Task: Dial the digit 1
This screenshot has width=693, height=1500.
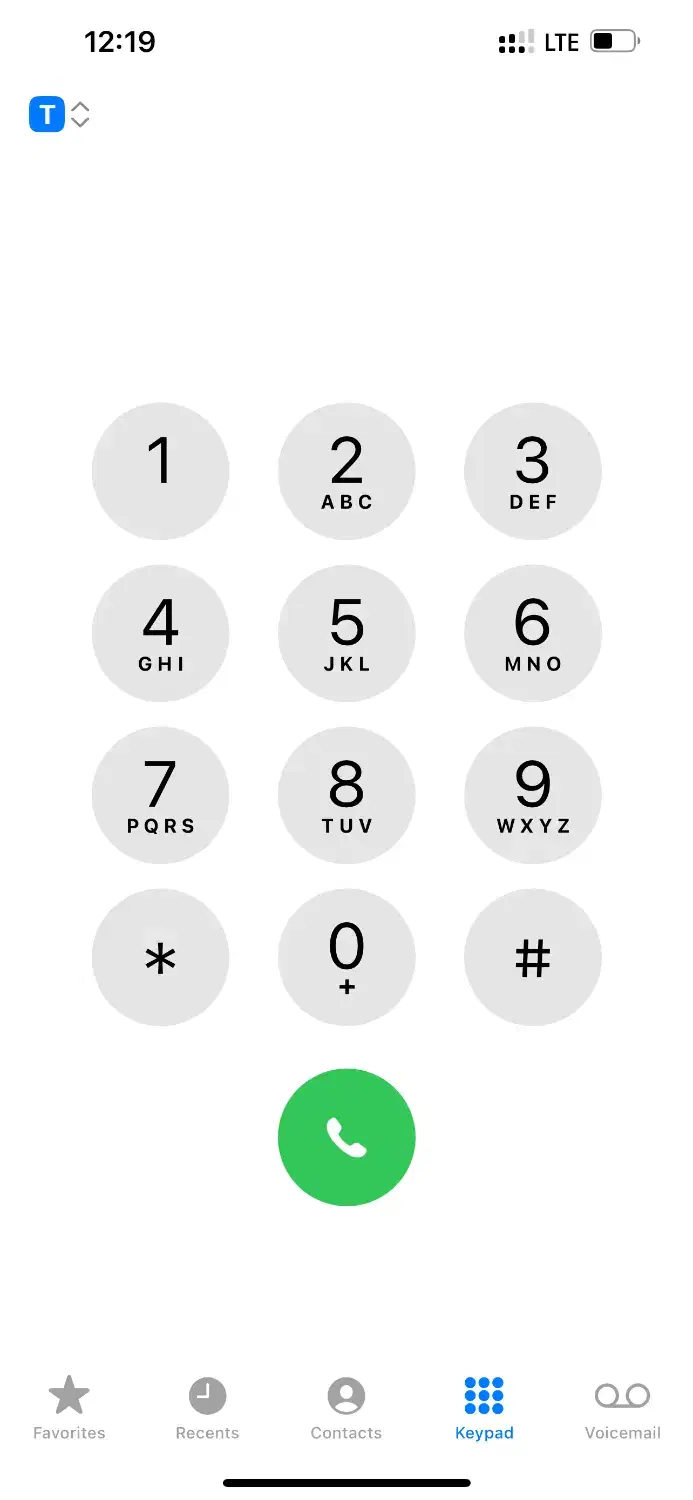Action: 160,471
